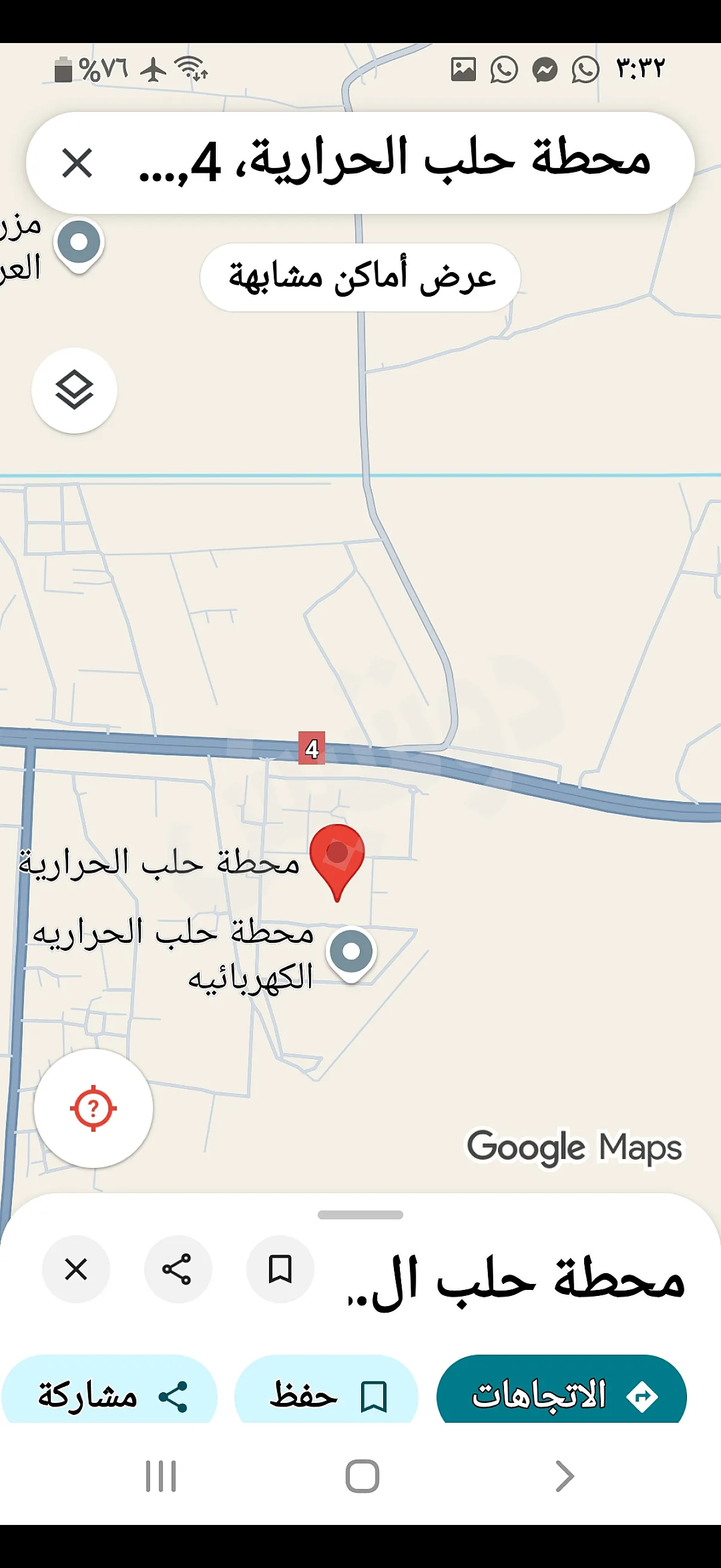
Task: Tap the عرض أماكن مشابهة chip
Action: tap(360, 277)
